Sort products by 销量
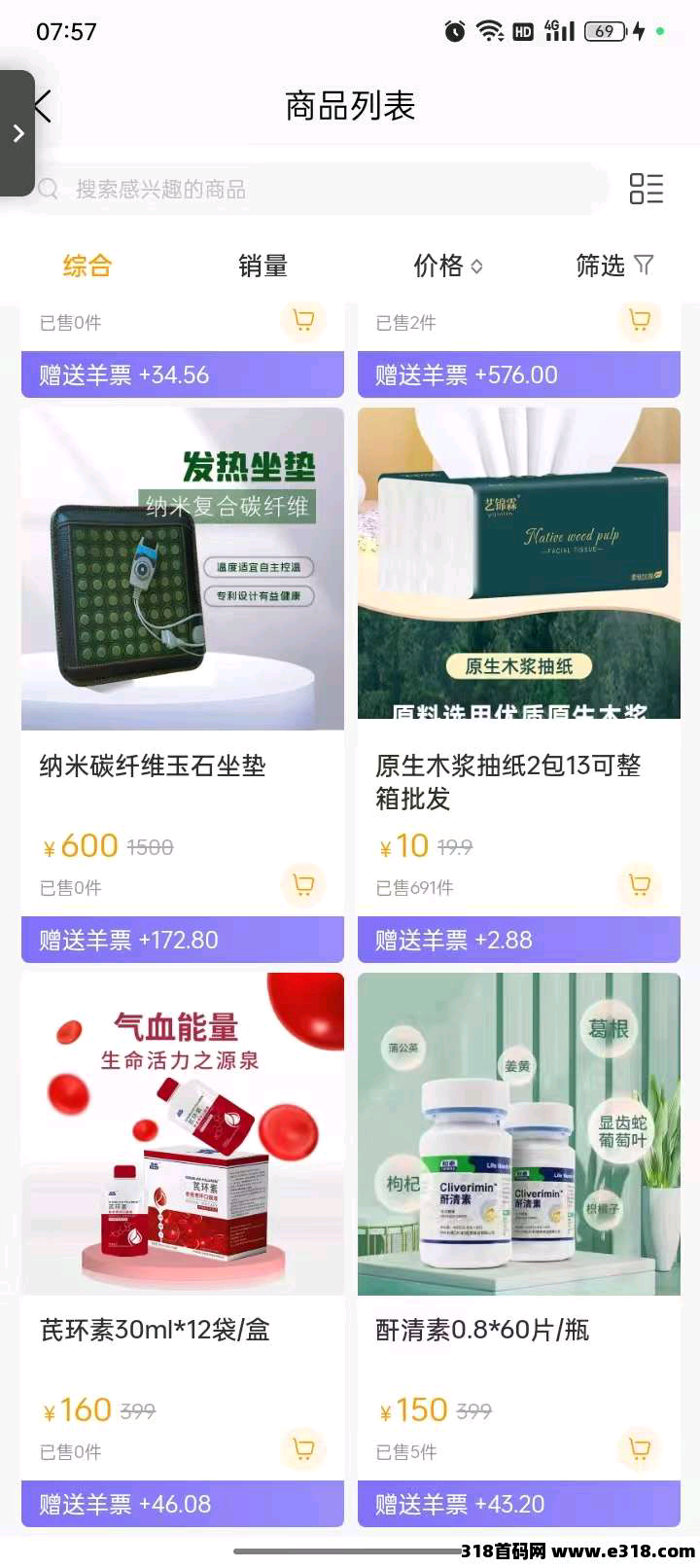Image resolution: width=700 pixels, height=1568 pixels. coord(262,266)
